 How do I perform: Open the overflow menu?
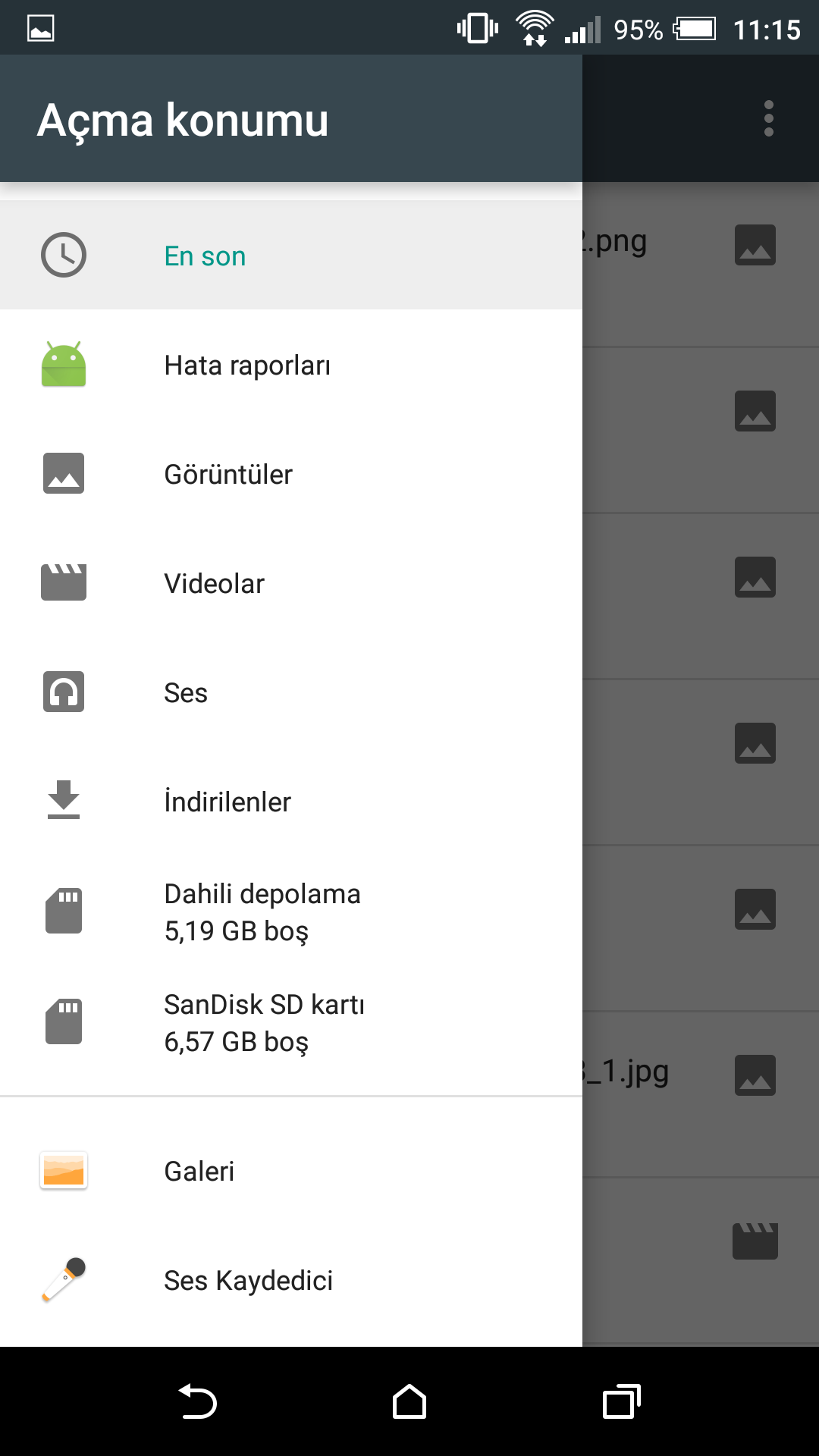tap(769, 118)
